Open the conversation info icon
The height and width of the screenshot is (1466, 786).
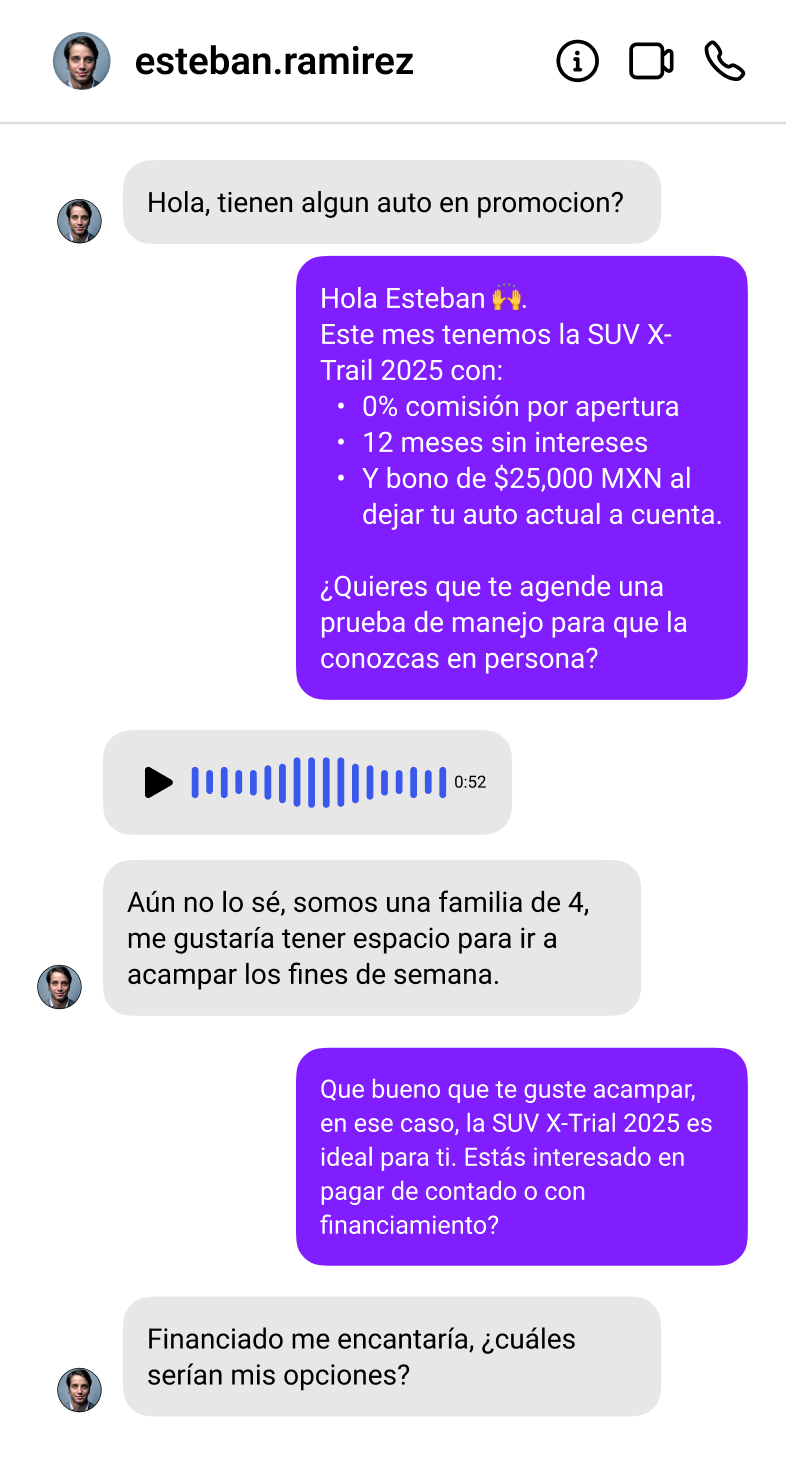point(577,62)
